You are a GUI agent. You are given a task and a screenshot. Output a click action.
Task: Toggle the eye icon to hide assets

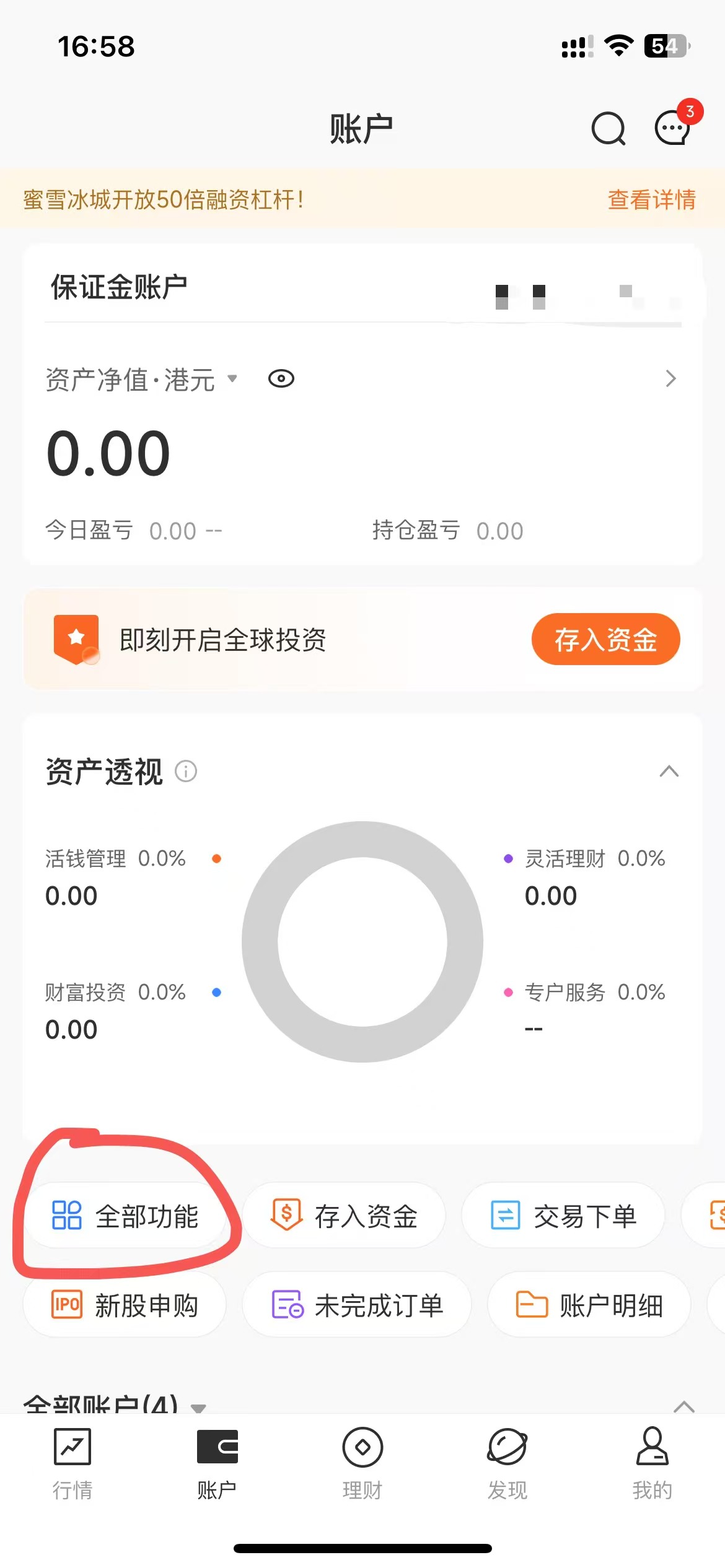pyautogui.click(x=281, y=378)
